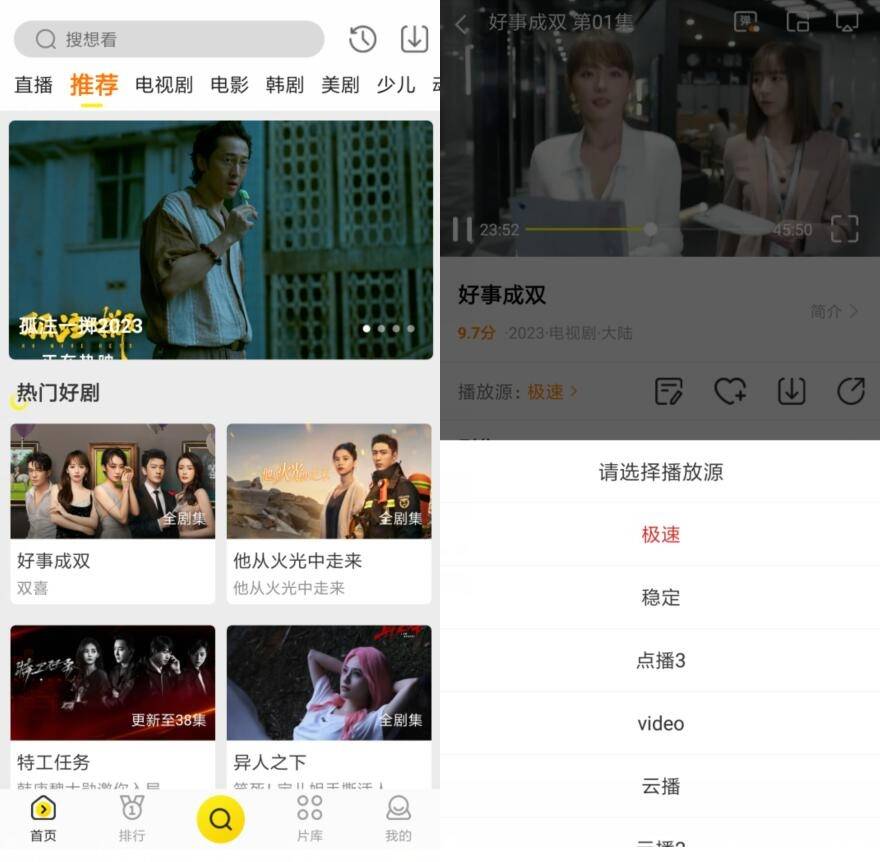Go to the 排行 ranking tab
Image resolution: width=880 pixels, height=862 pixels.
tap(132, 818)
